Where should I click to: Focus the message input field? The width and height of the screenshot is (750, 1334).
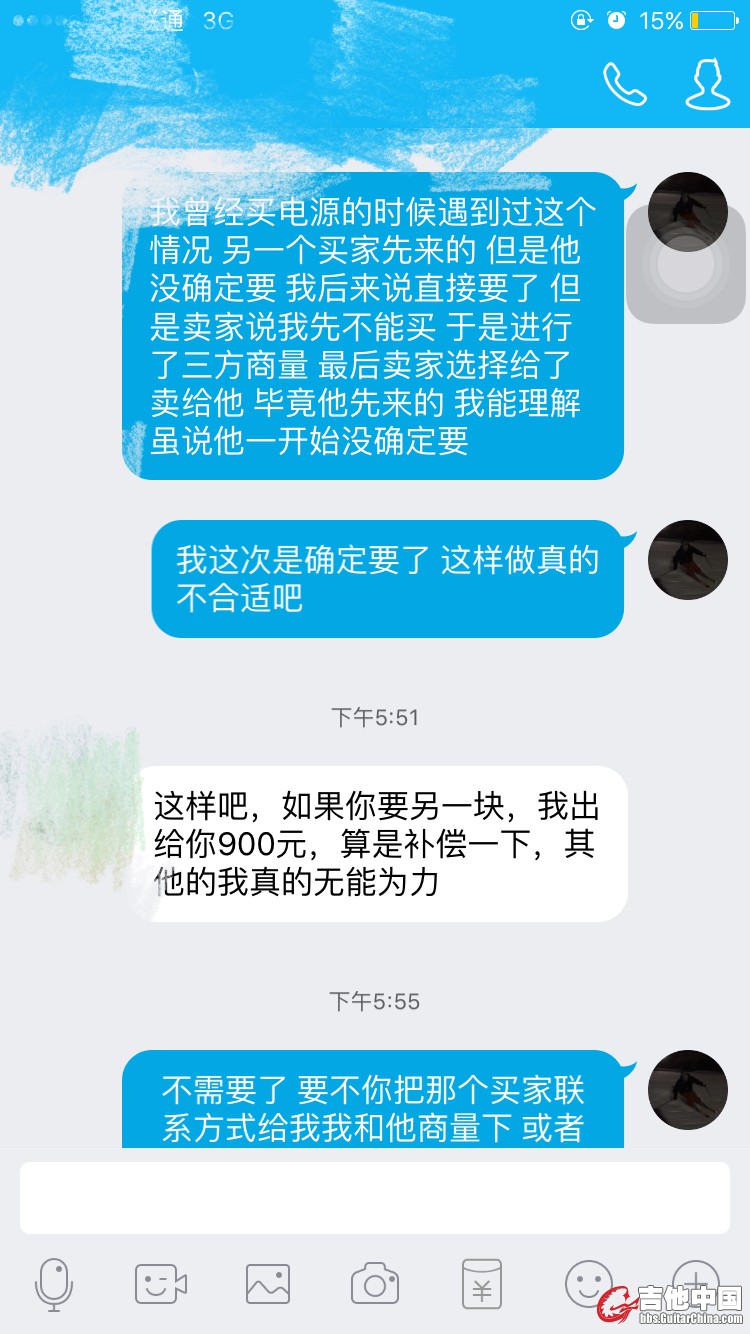click(x=375, y=1197)
